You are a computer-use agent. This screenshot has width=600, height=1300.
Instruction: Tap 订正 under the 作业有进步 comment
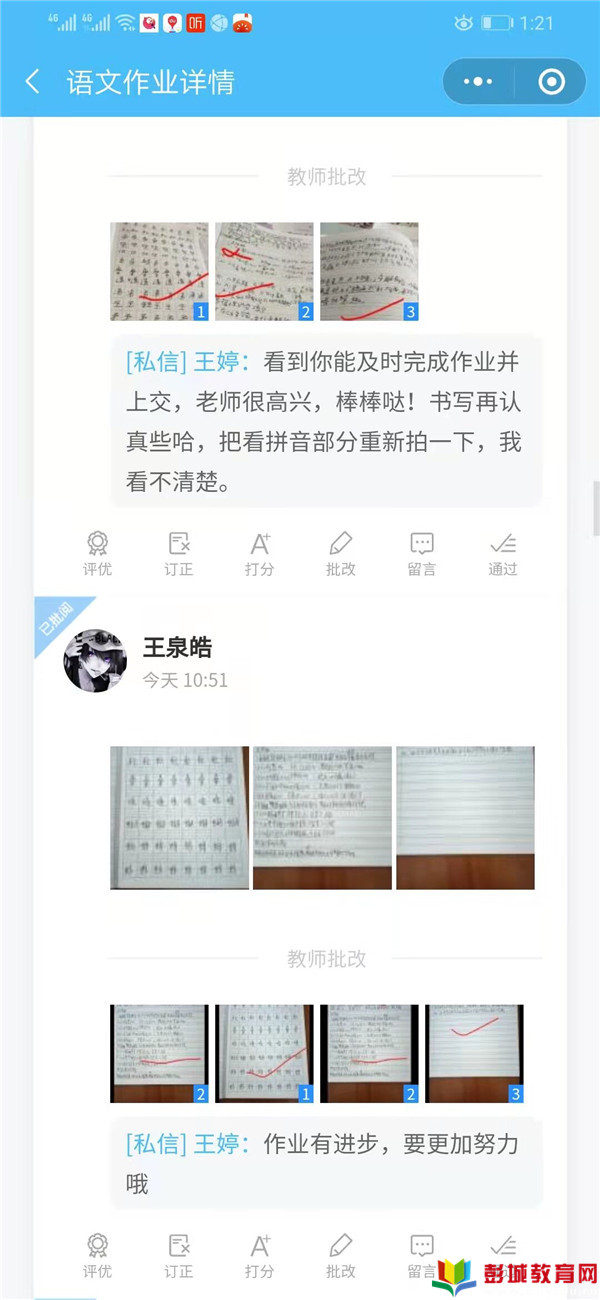pos(179,1255)
